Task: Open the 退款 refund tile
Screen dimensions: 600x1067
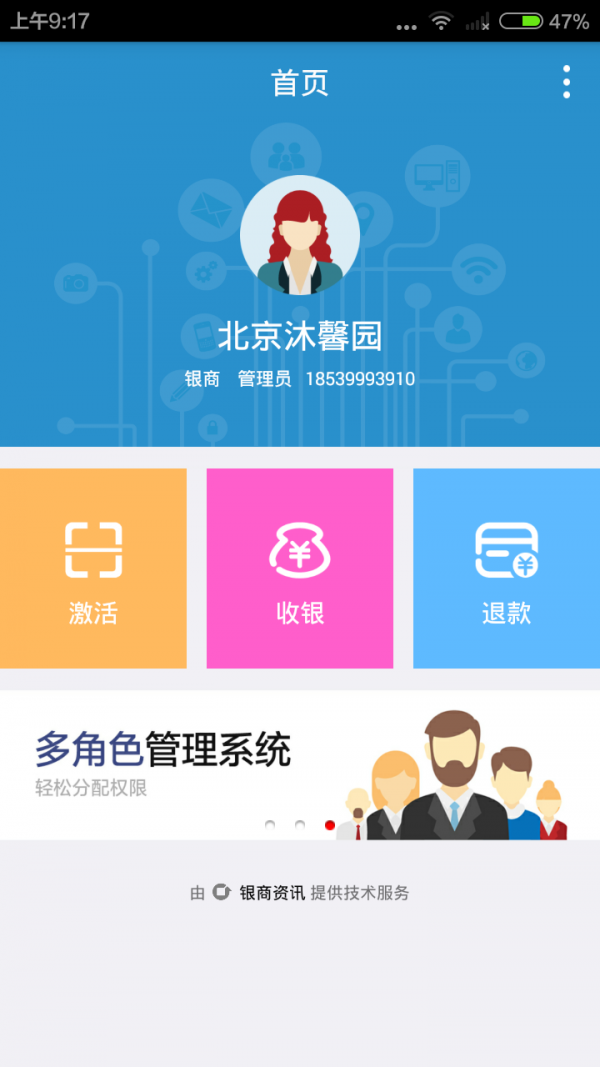Action: [x=506, y=568]
